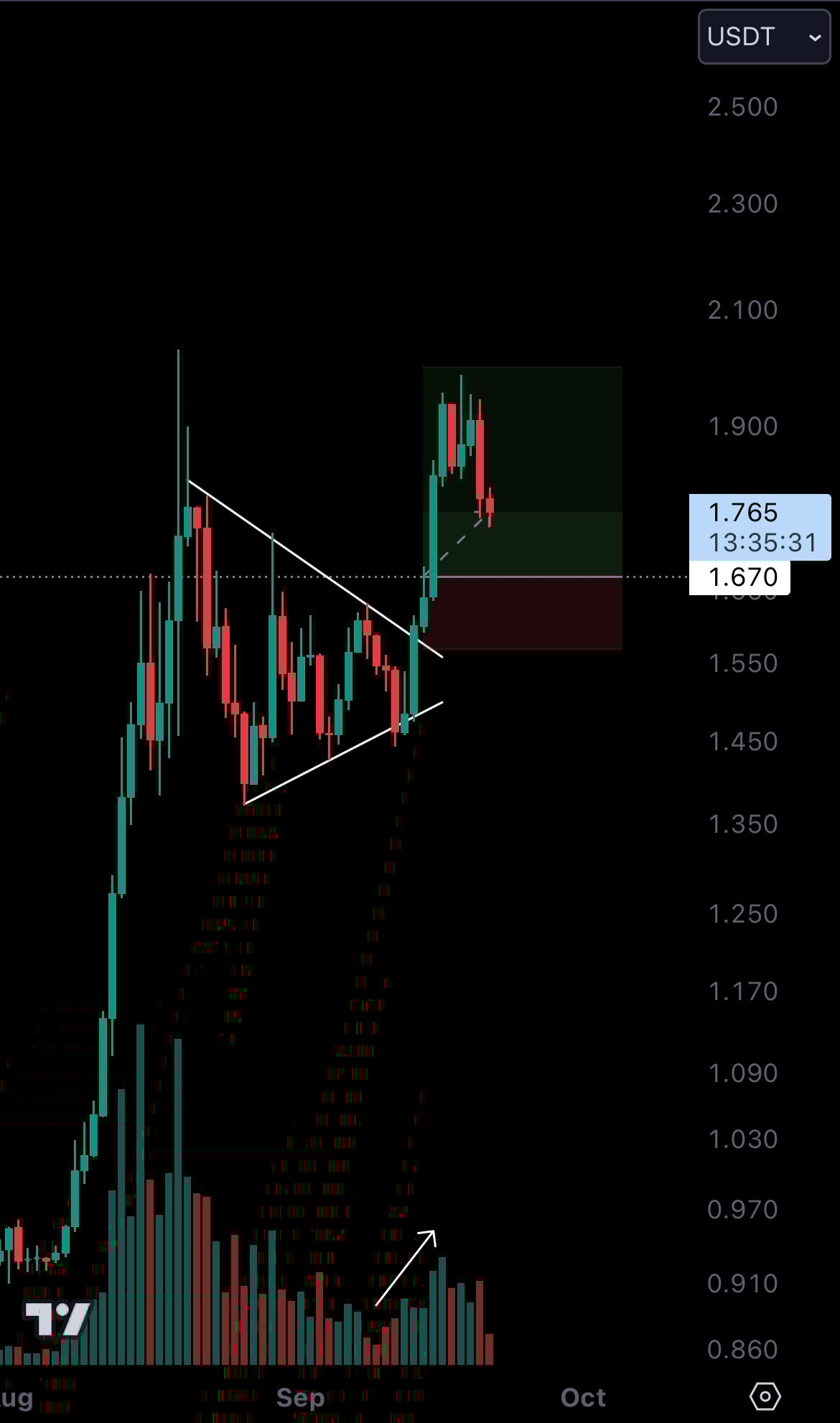Select the upper descending triangle trendline
The width and height of the screenshot is (840, 1423).
point(316,567)
